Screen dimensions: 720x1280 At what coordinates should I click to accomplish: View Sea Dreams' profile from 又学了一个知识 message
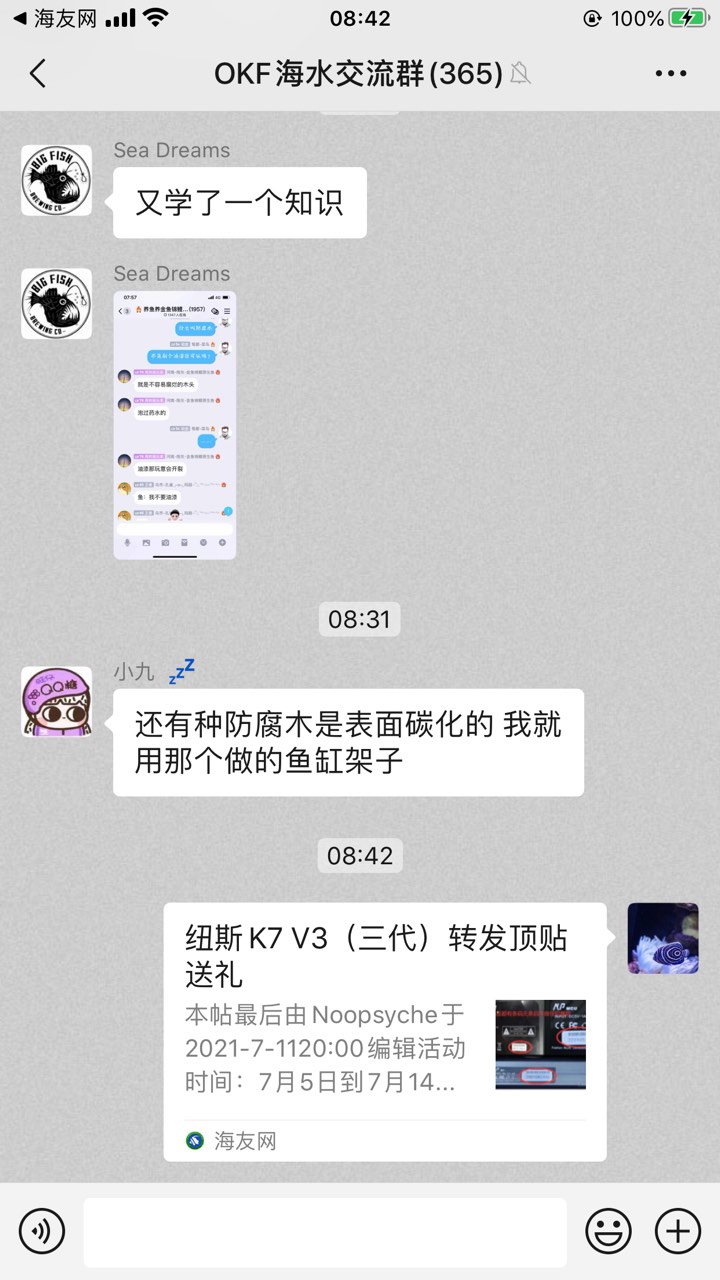[57, 180]
